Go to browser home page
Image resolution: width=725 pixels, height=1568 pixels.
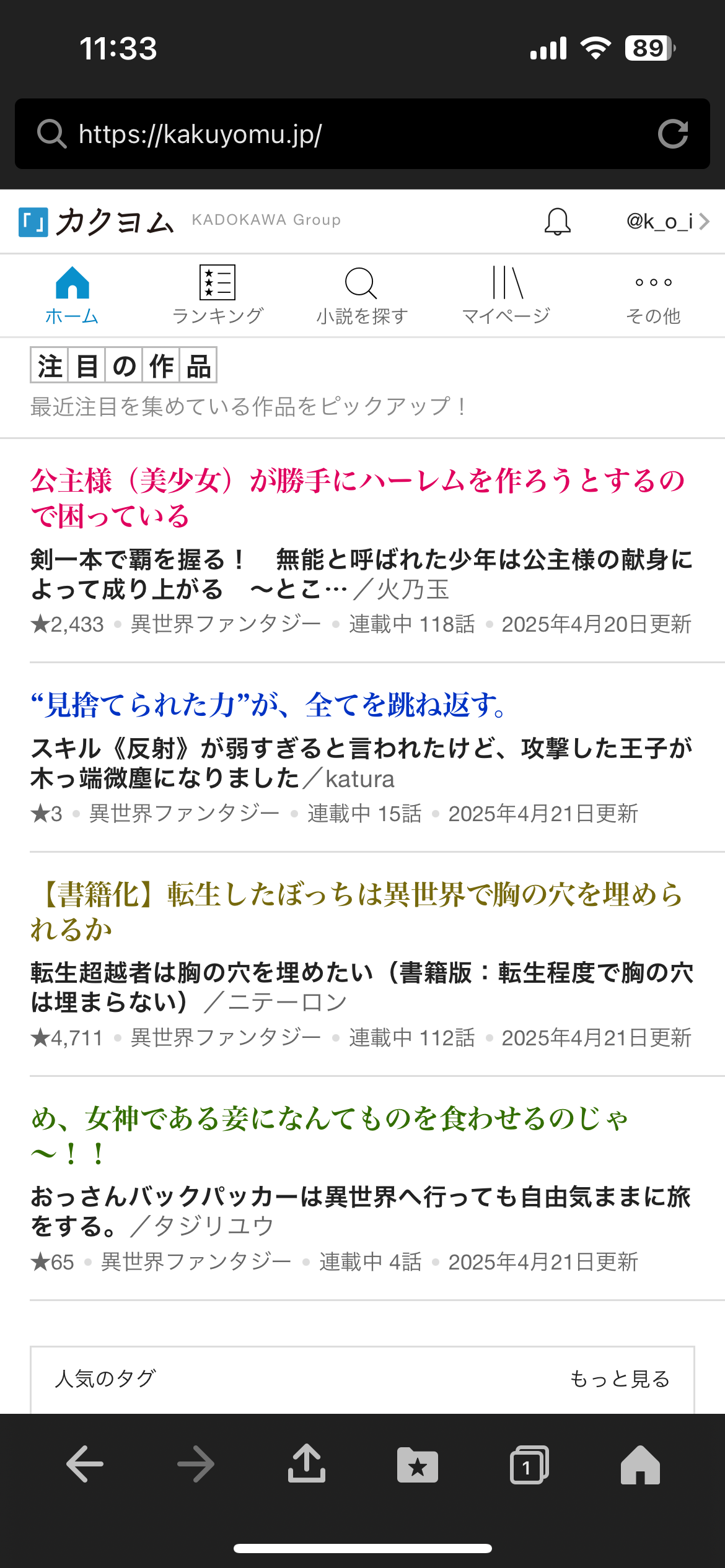coord(640,1465)
